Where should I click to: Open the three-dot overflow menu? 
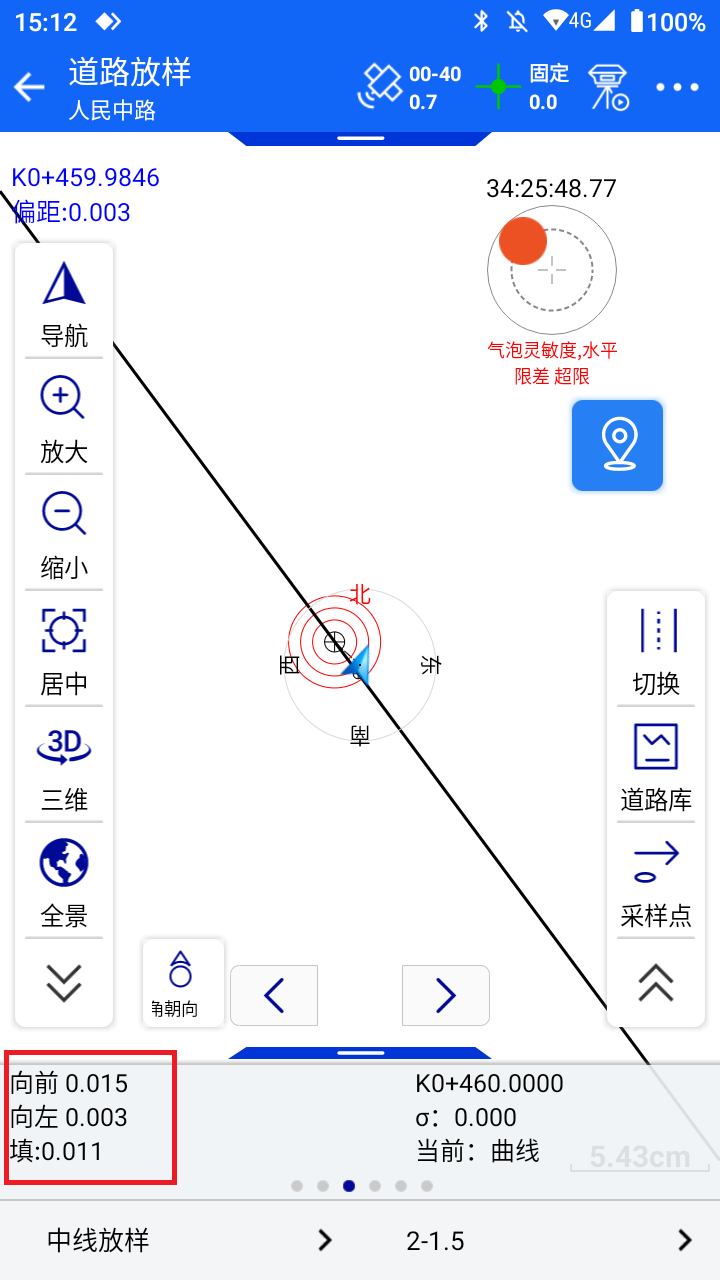[x=677, y=87]
